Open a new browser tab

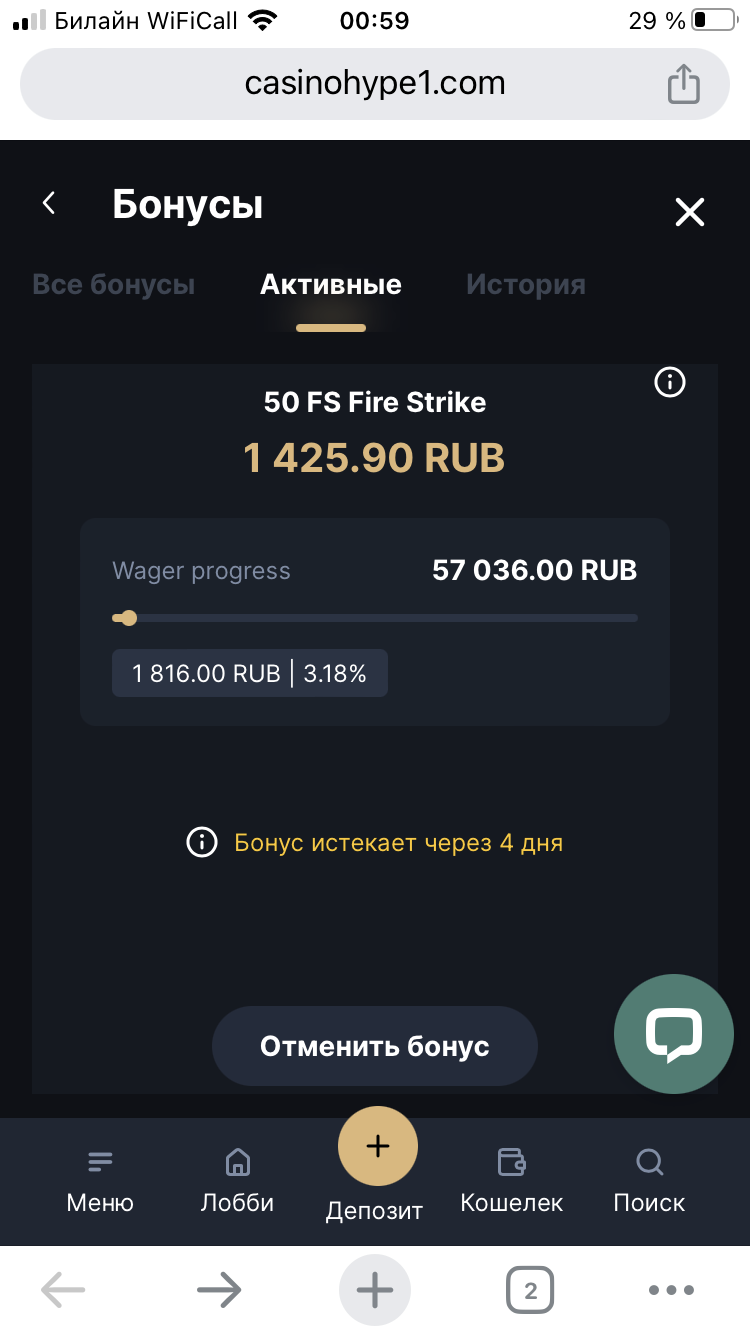click(x=375, y=1290)
